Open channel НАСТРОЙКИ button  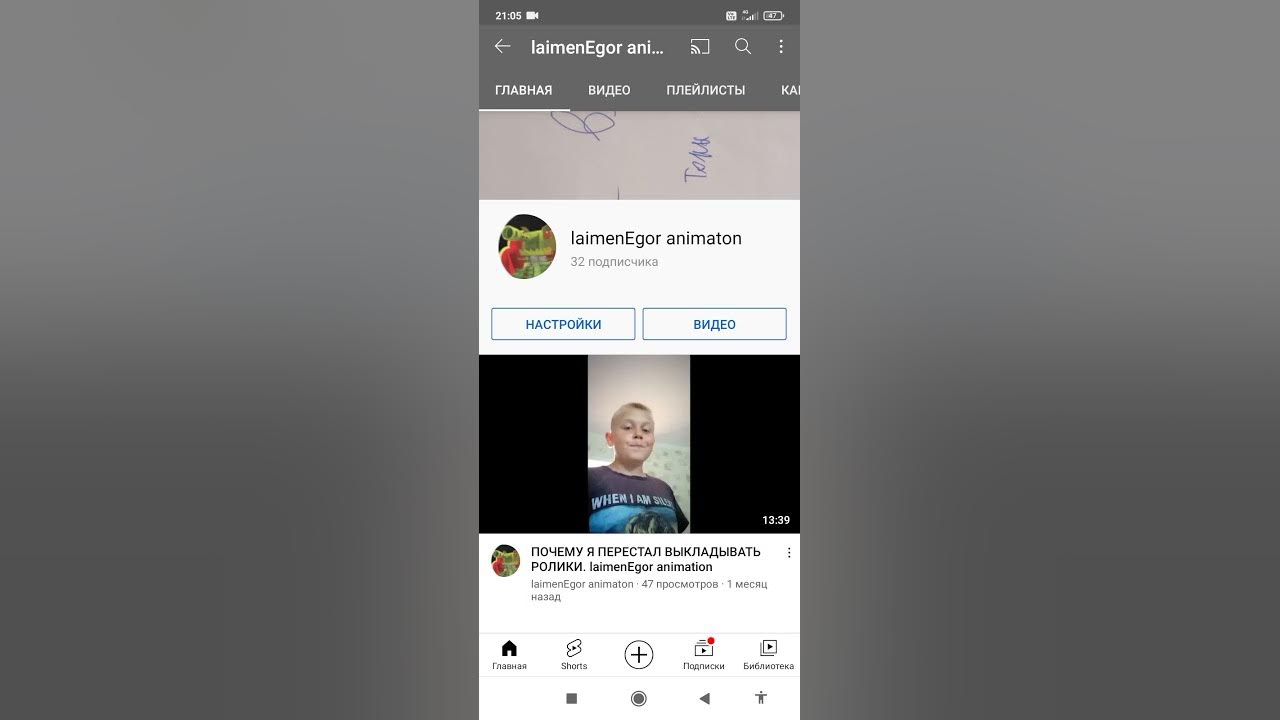(x=563, y=324)
